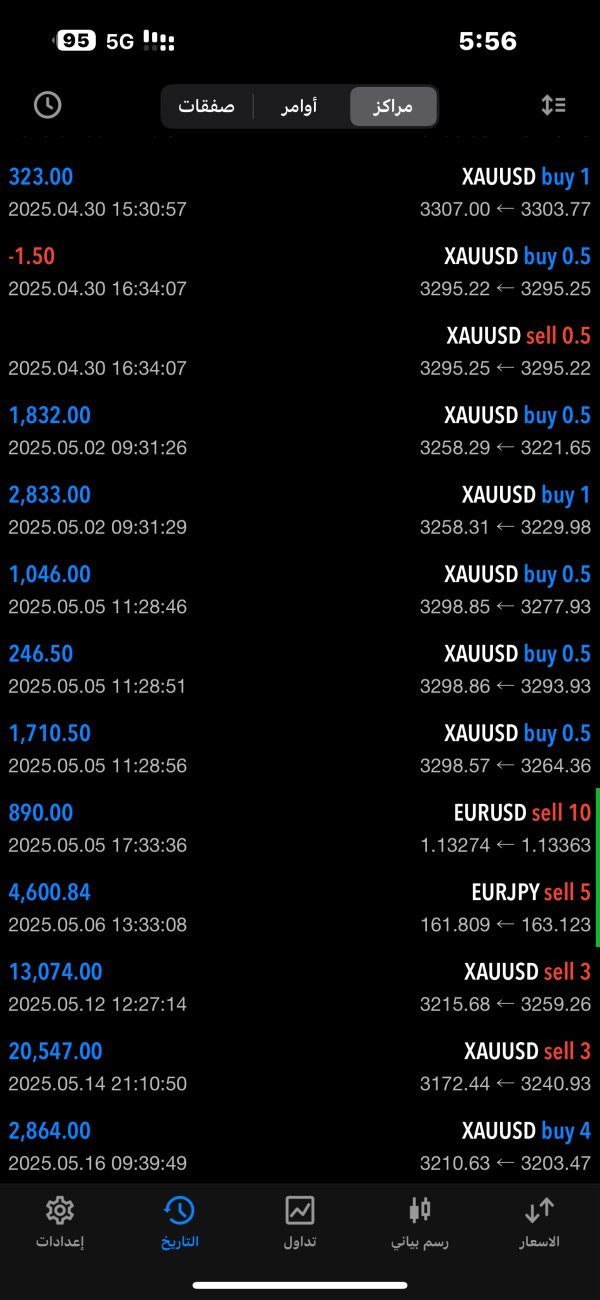Open the XAUUSD buy 4 position

coord(300,1147)
